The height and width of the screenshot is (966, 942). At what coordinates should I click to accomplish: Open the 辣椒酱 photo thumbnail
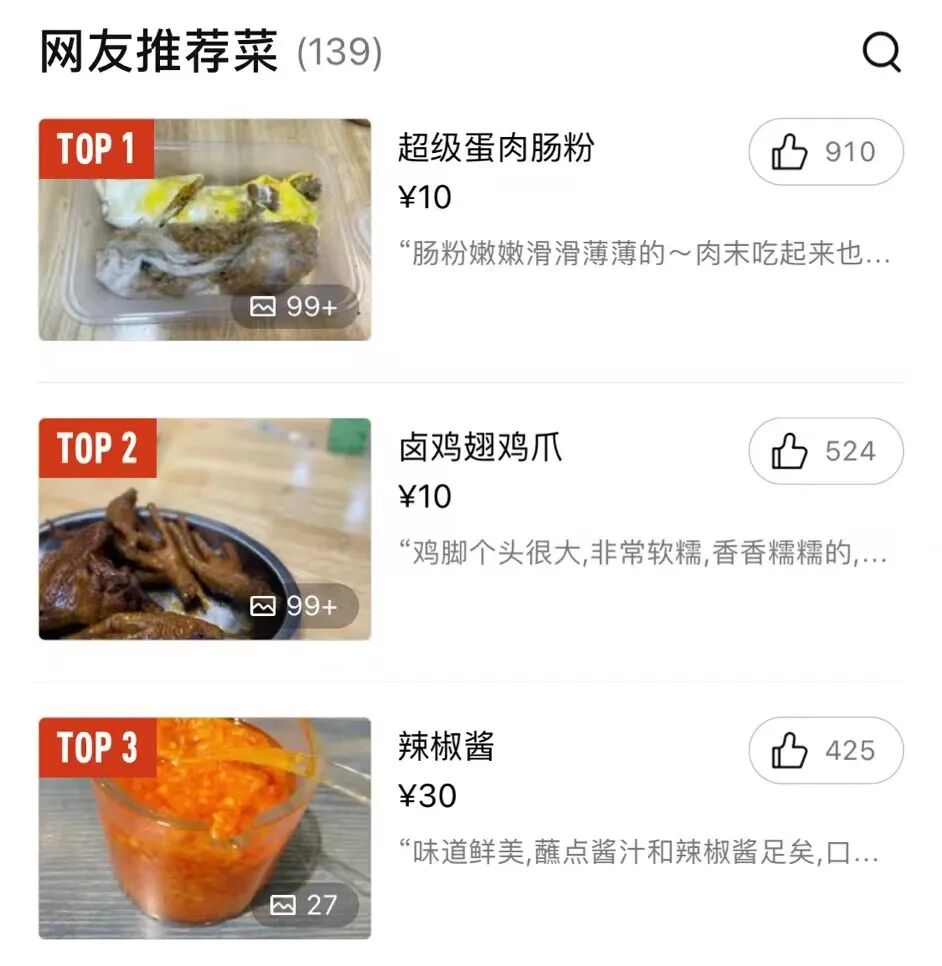(205, 828)
